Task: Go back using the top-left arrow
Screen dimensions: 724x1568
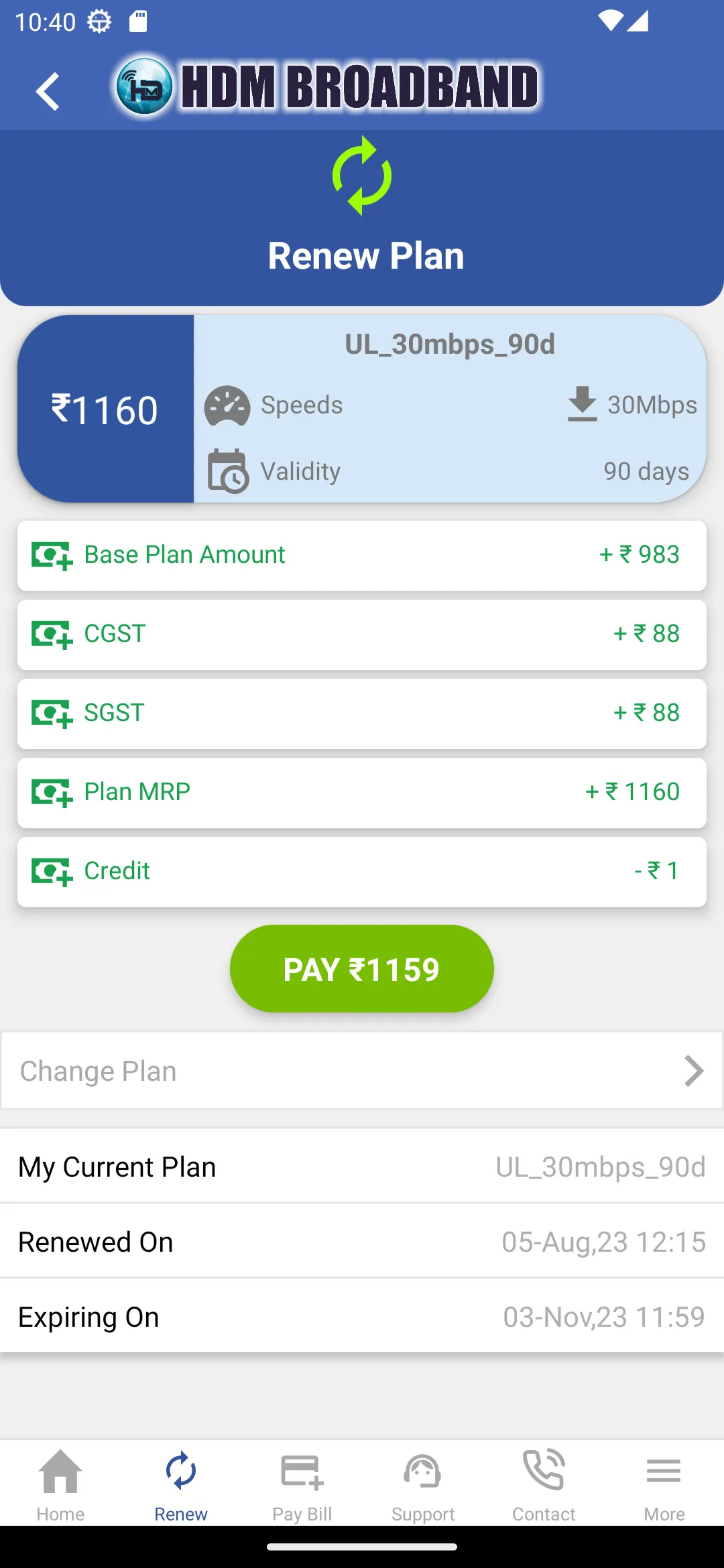Action: (x=48, y=91)
